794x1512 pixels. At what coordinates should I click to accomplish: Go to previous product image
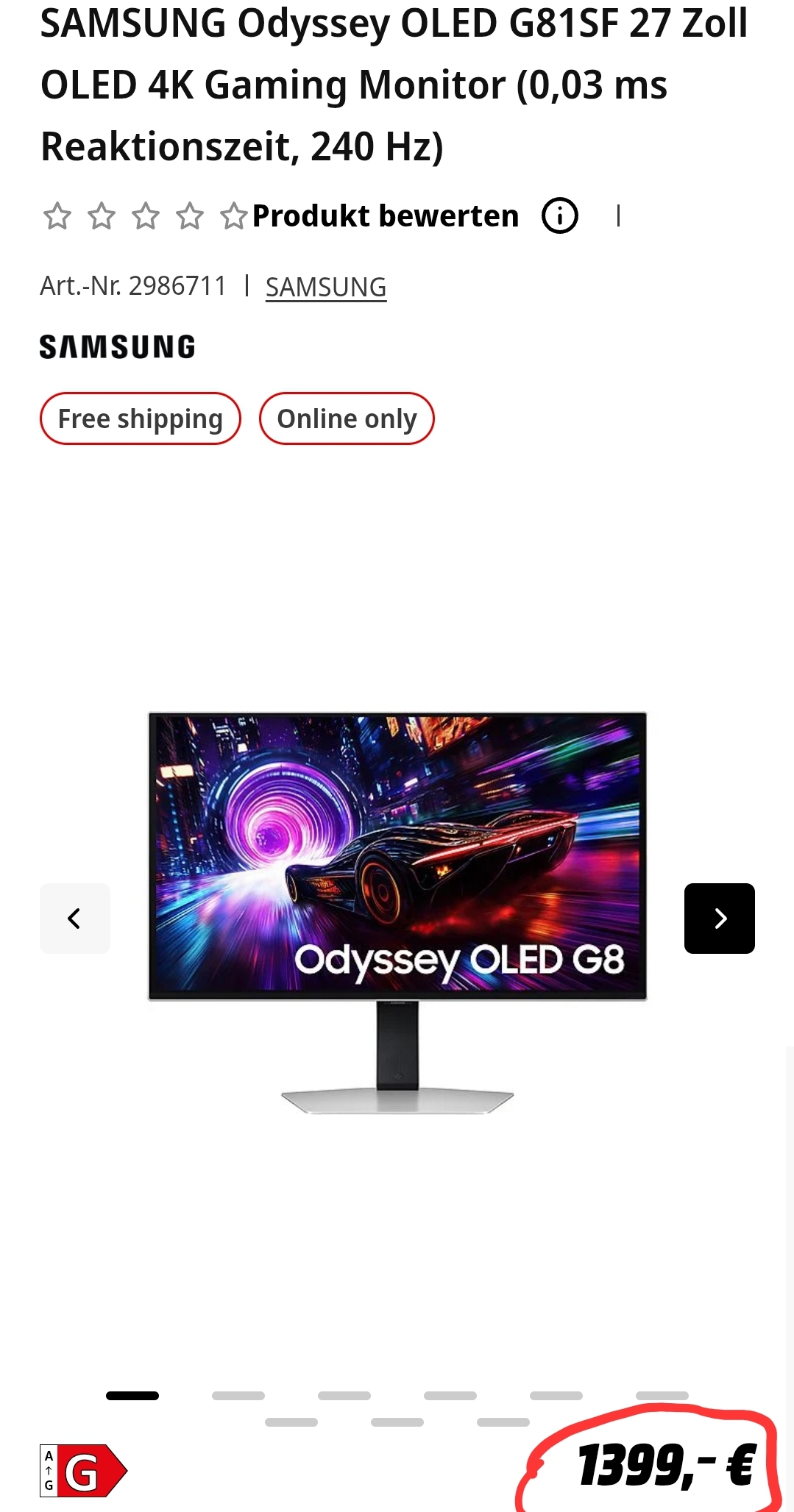[x=75, y=919]
